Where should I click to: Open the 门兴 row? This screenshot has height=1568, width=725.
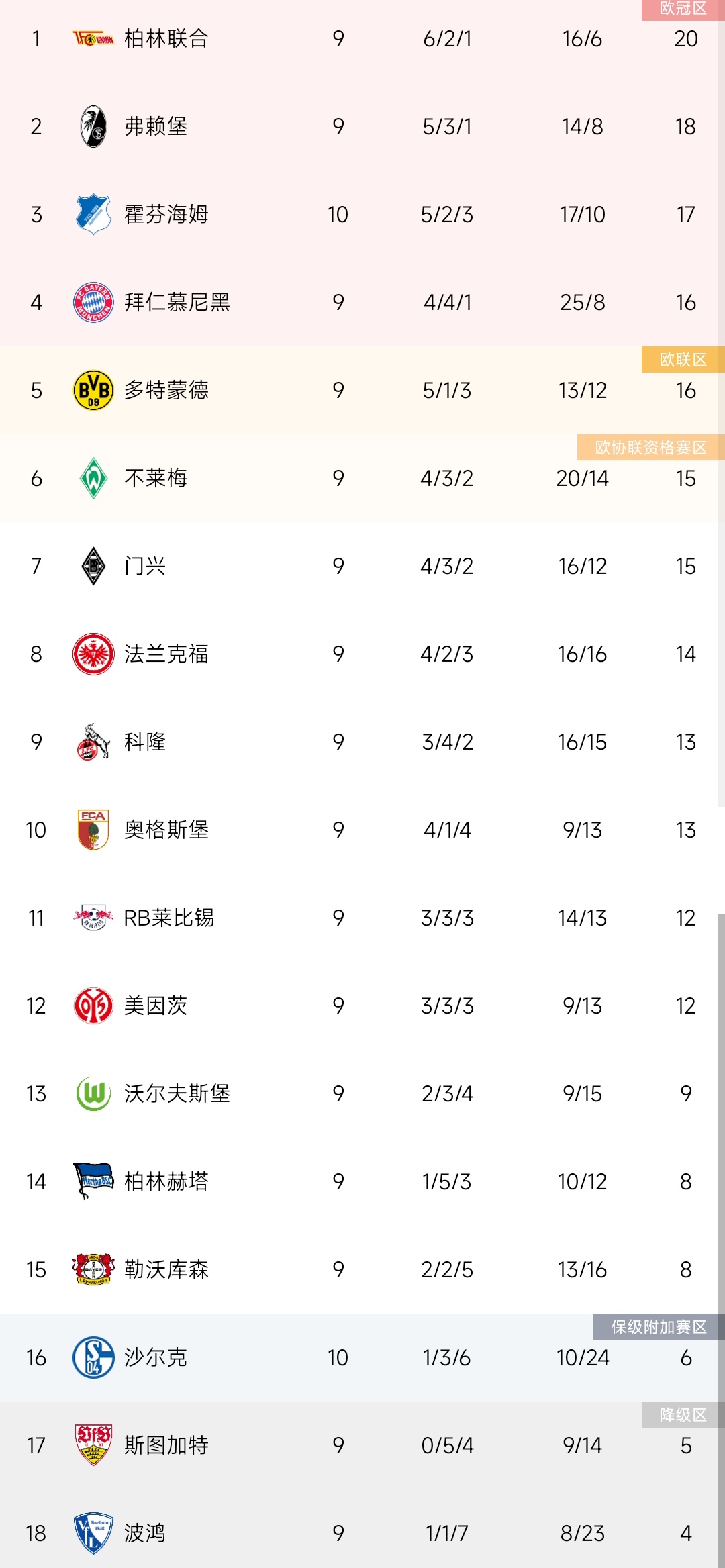point(362,566)
